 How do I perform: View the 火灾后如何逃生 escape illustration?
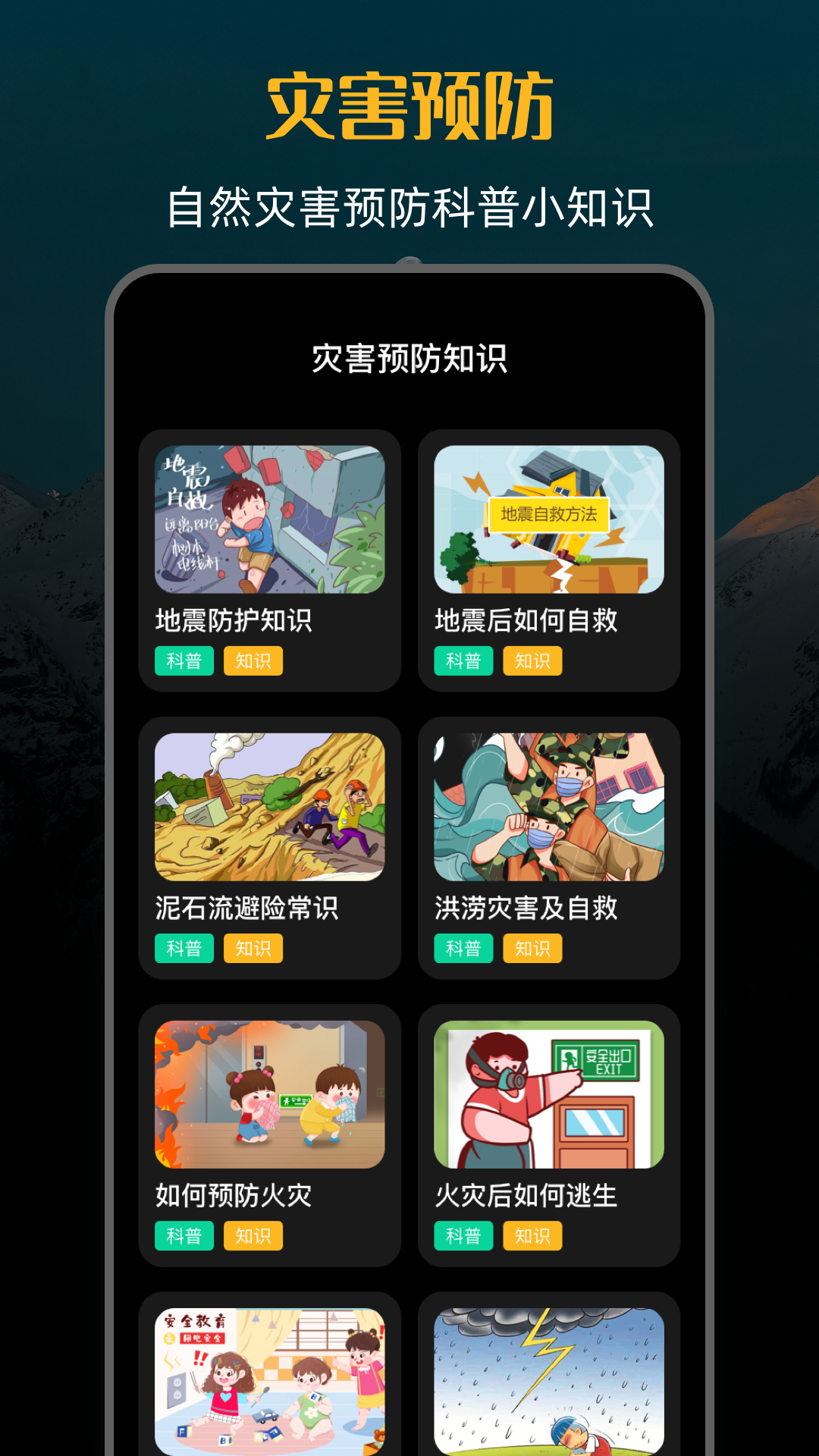549,1092
